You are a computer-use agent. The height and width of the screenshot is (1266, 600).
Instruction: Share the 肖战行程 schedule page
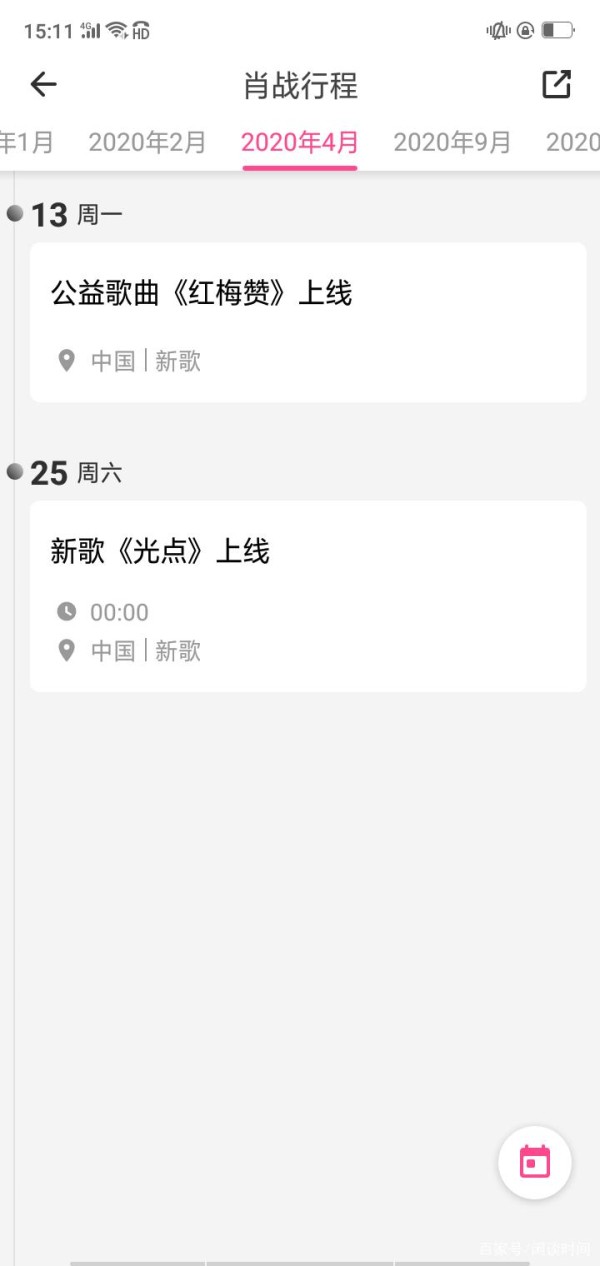point(556,85)
